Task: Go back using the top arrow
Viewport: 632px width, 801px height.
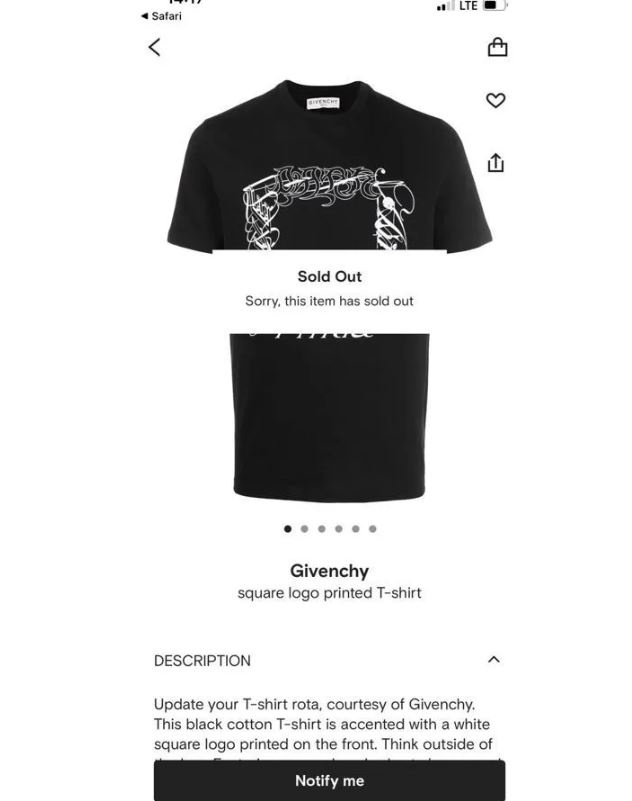Action: 154,47
